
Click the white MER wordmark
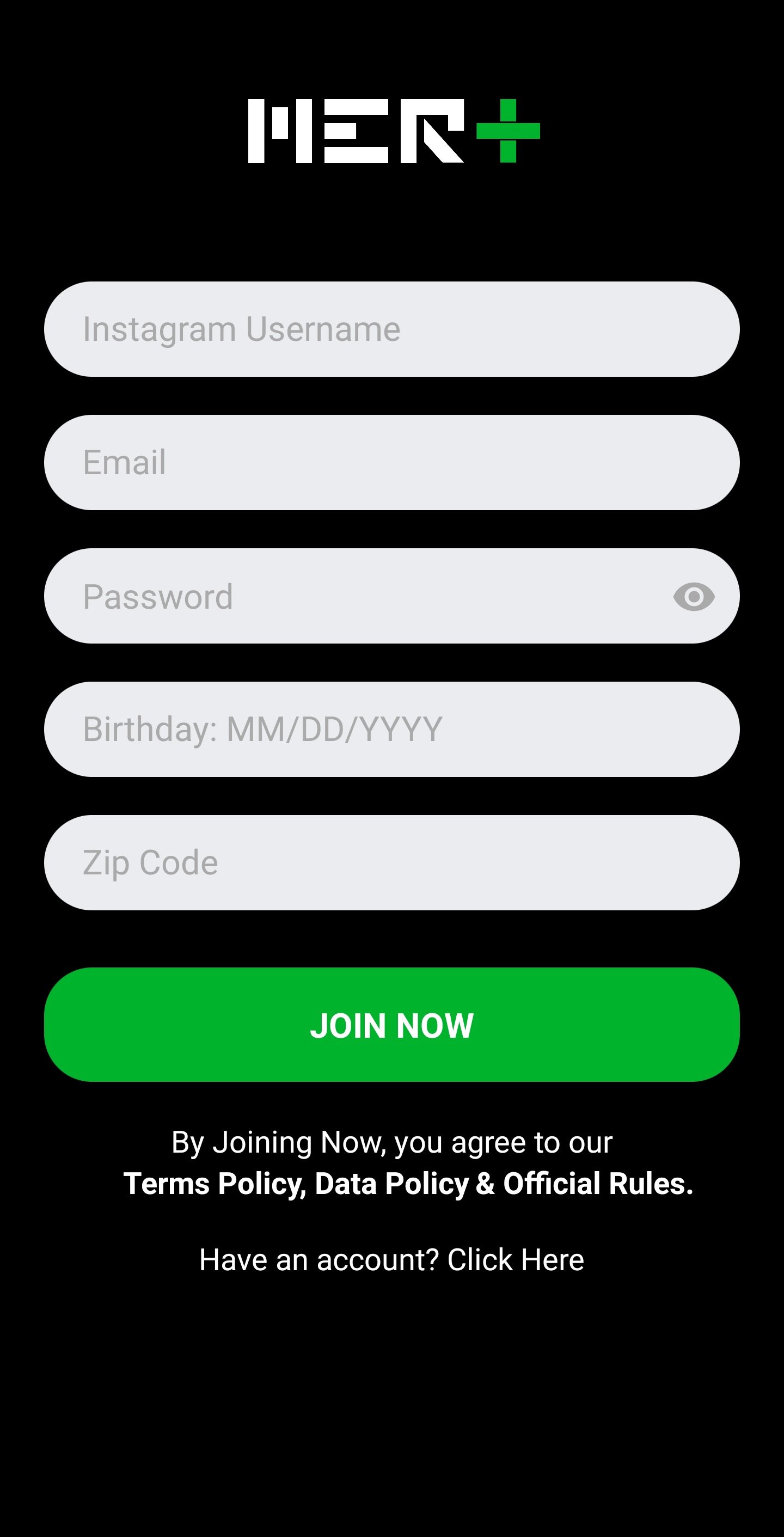tap(355, 132)
